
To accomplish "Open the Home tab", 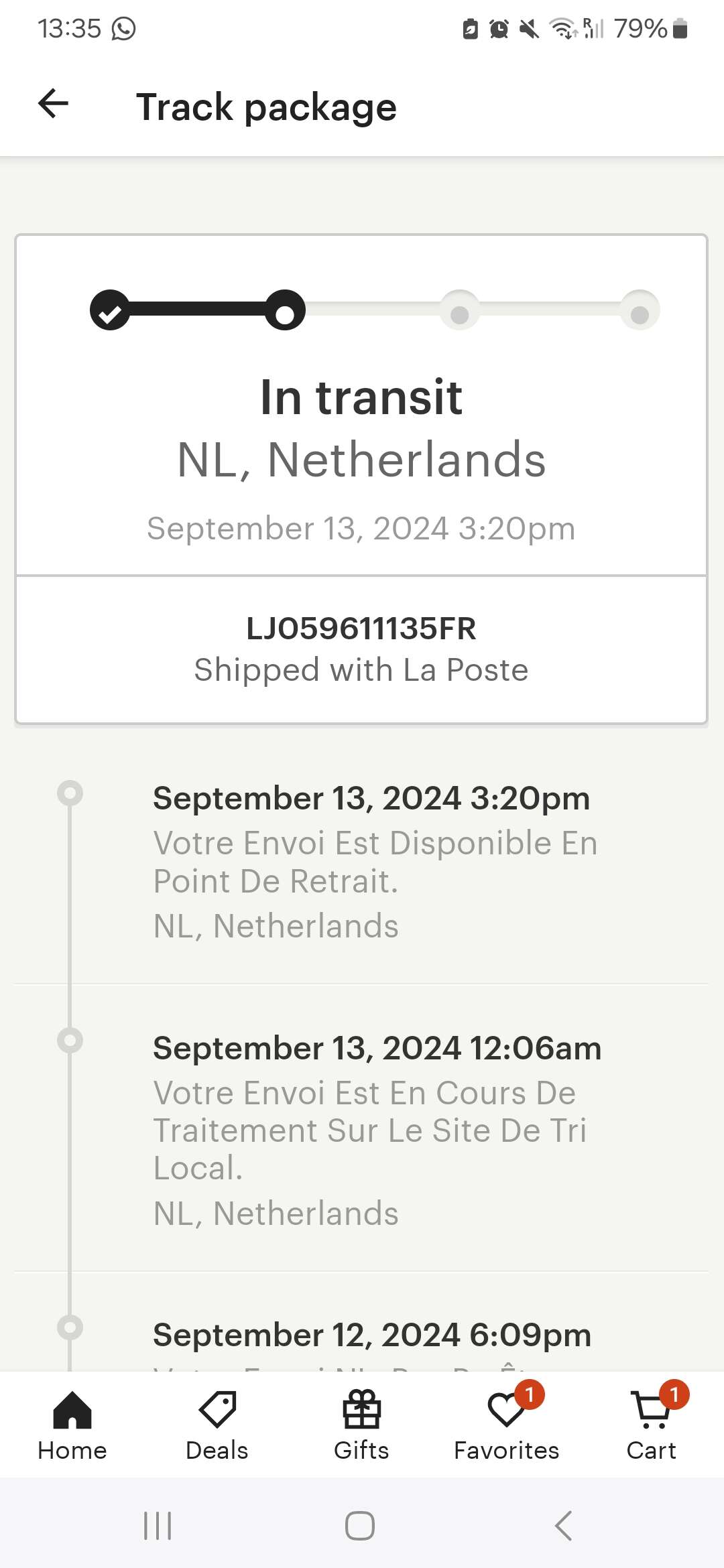I will [72, 1426].
